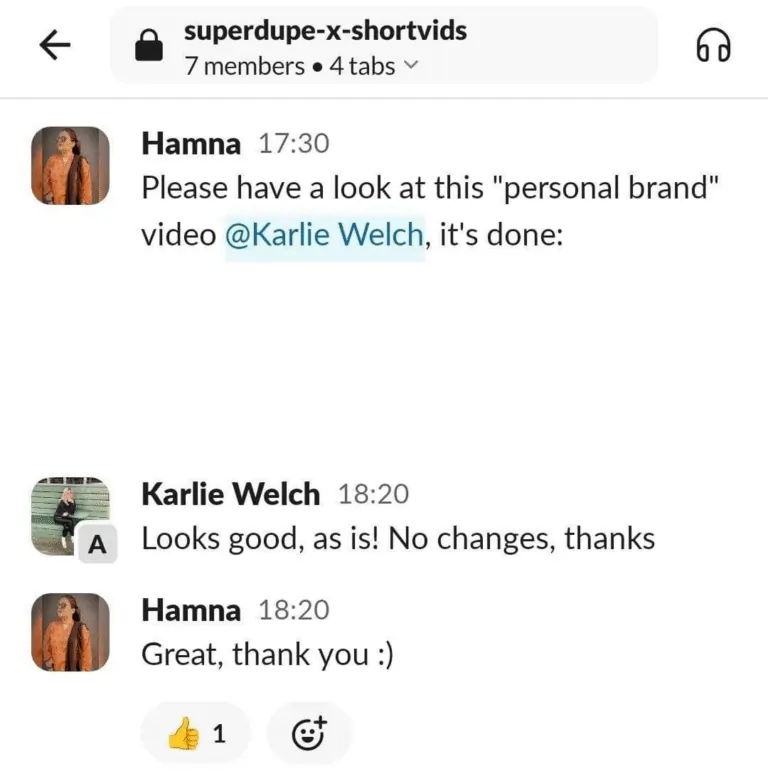Open Hamna's profile from the 17:30 message

(x=70, y=165)
